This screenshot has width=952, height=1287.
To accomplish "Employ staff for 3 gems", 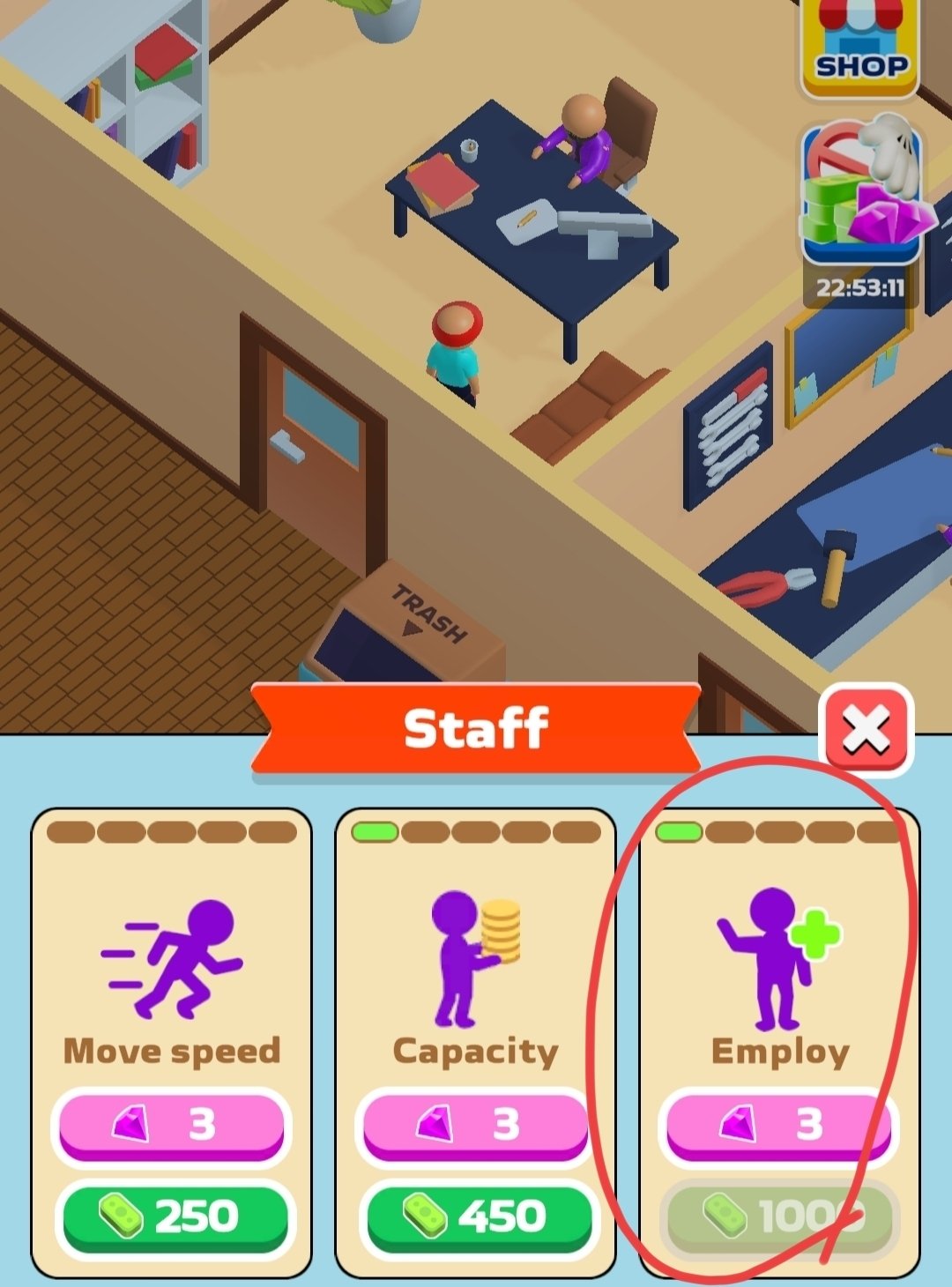I will [x=778, y=1125].
